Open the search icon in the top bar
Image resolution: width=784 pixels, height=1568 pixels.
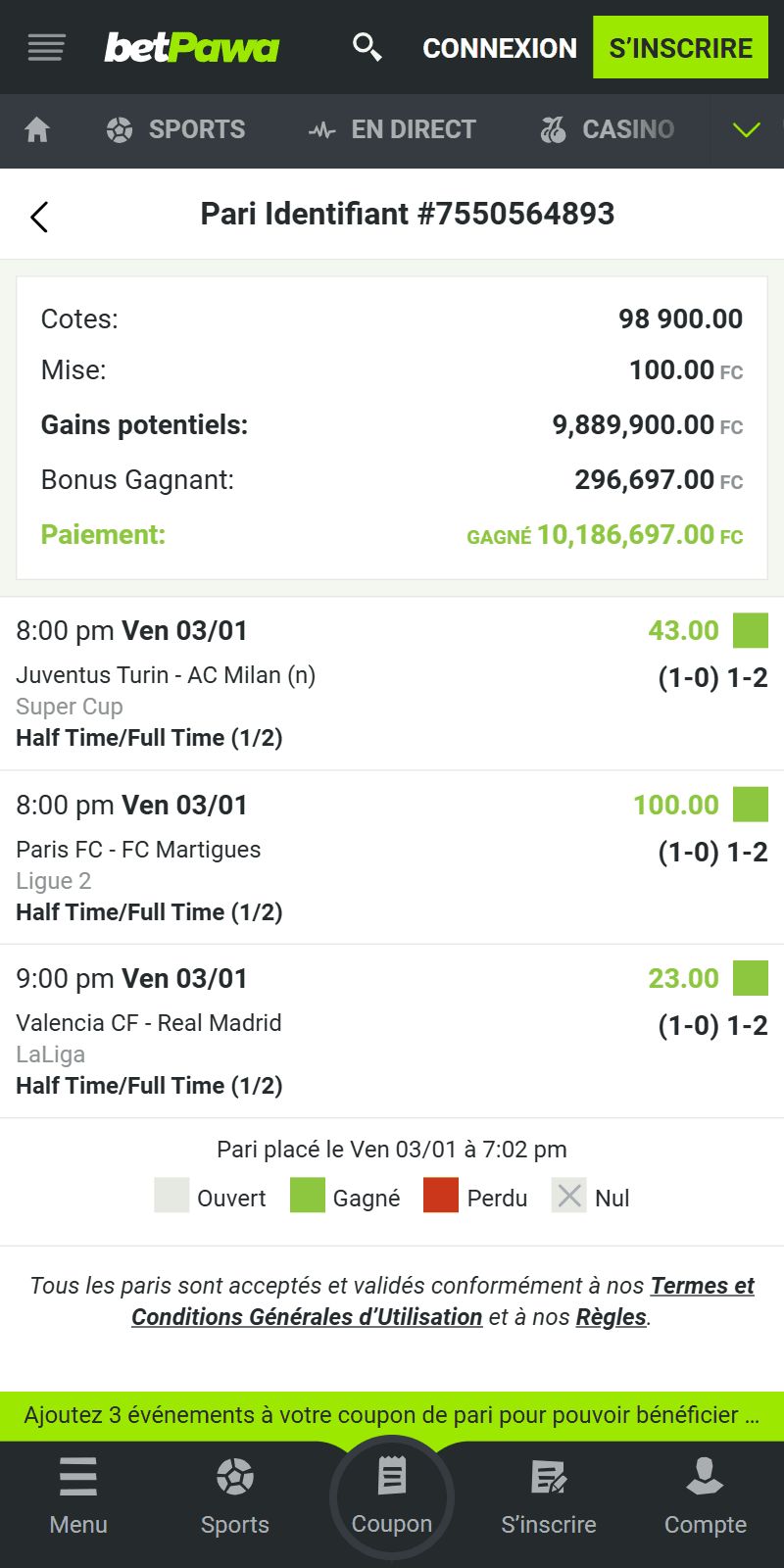(367, 46)
